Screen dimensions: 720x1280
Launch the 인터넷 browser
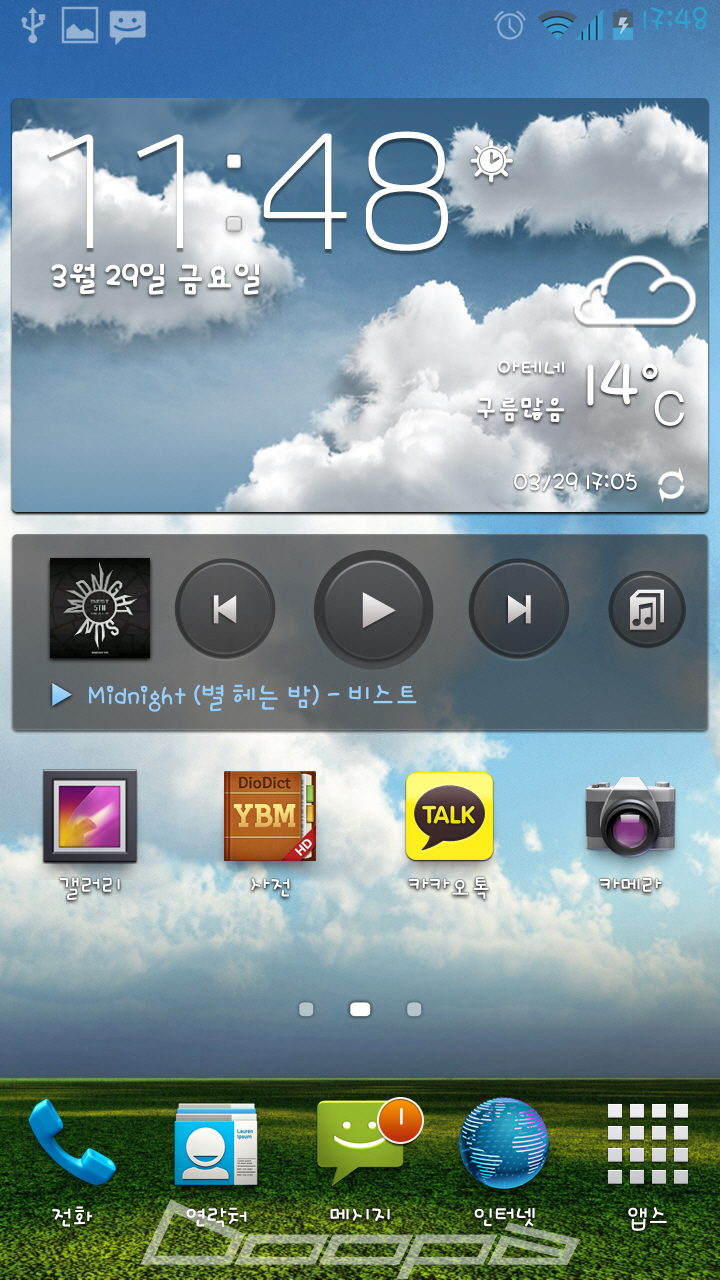pyautogui.click(x=504, y=1145)
